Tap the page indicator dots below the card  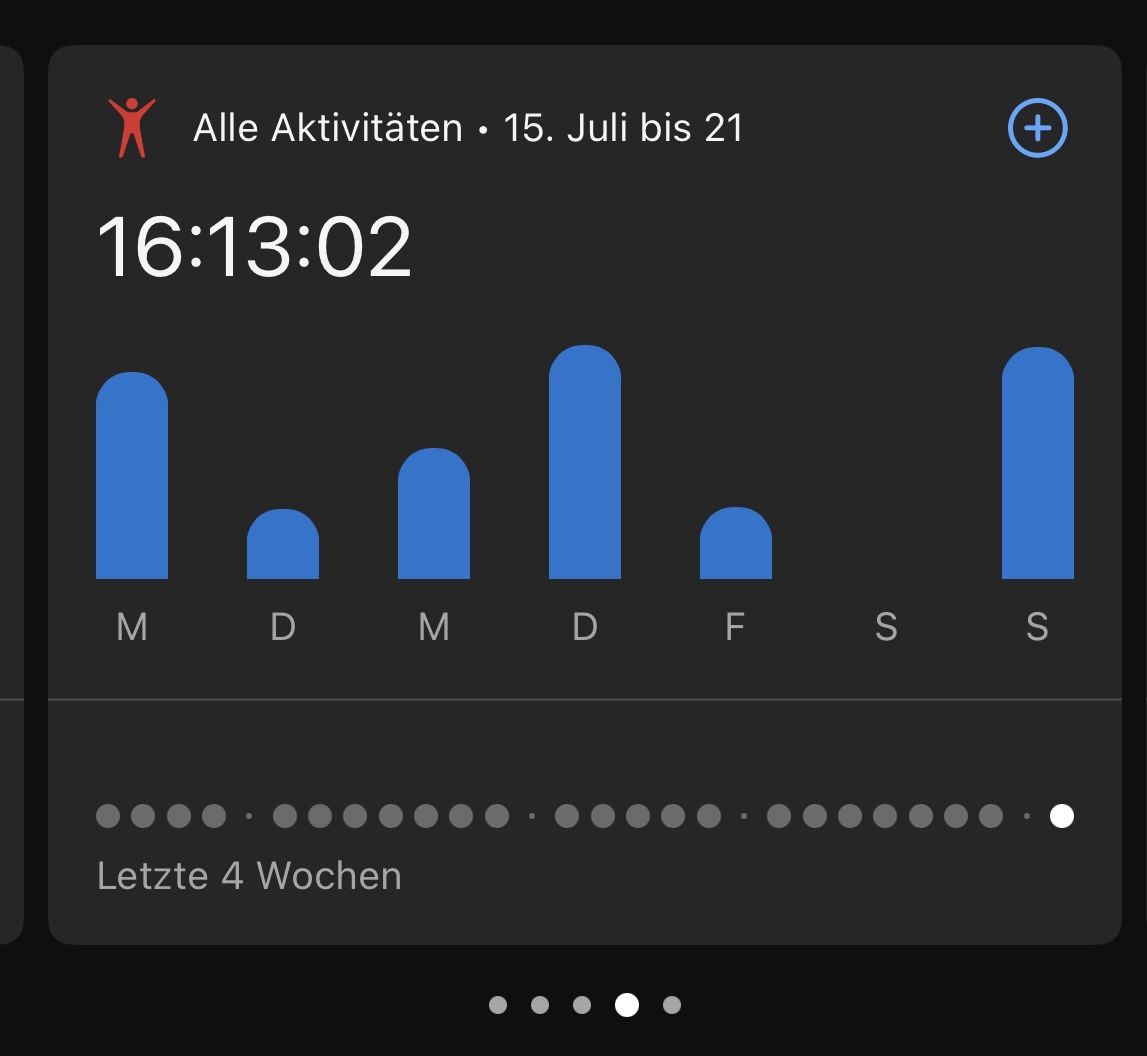point(585,1004)
